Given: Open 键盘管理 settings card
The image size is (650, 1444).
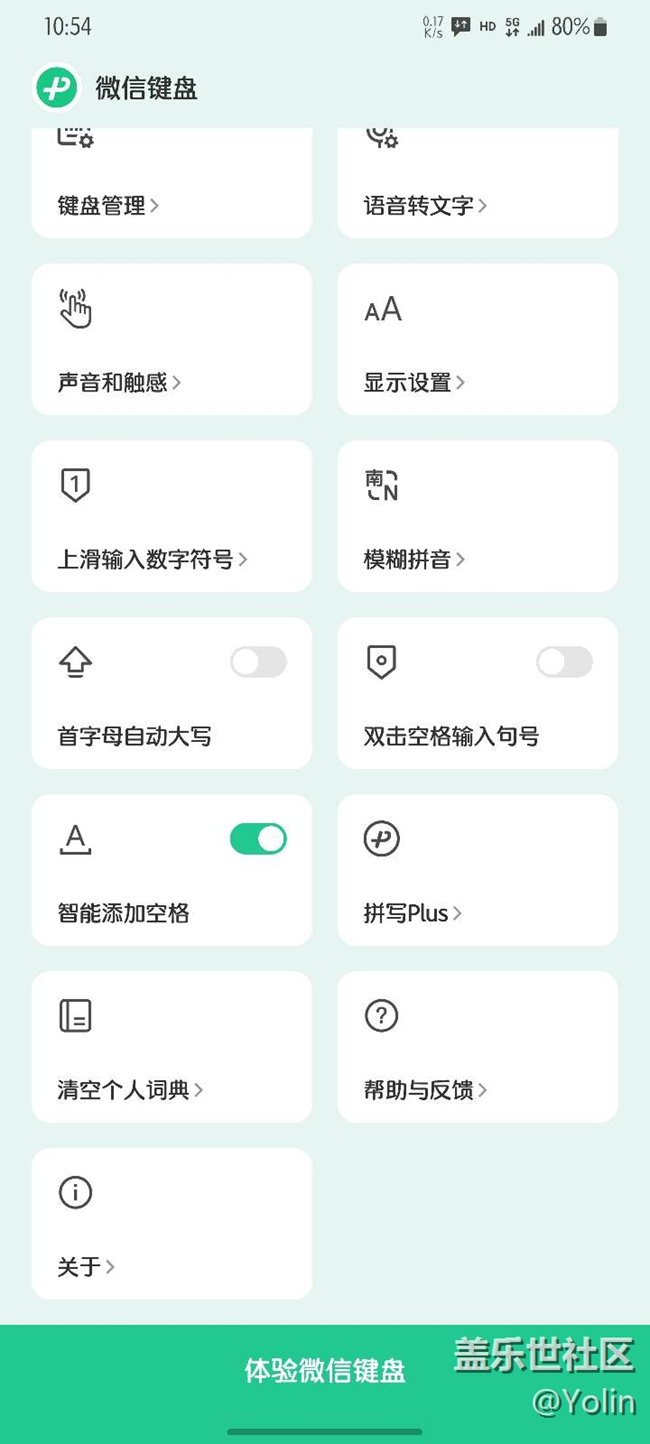Looking at the screenshot, I should click(x=172, y=183).
